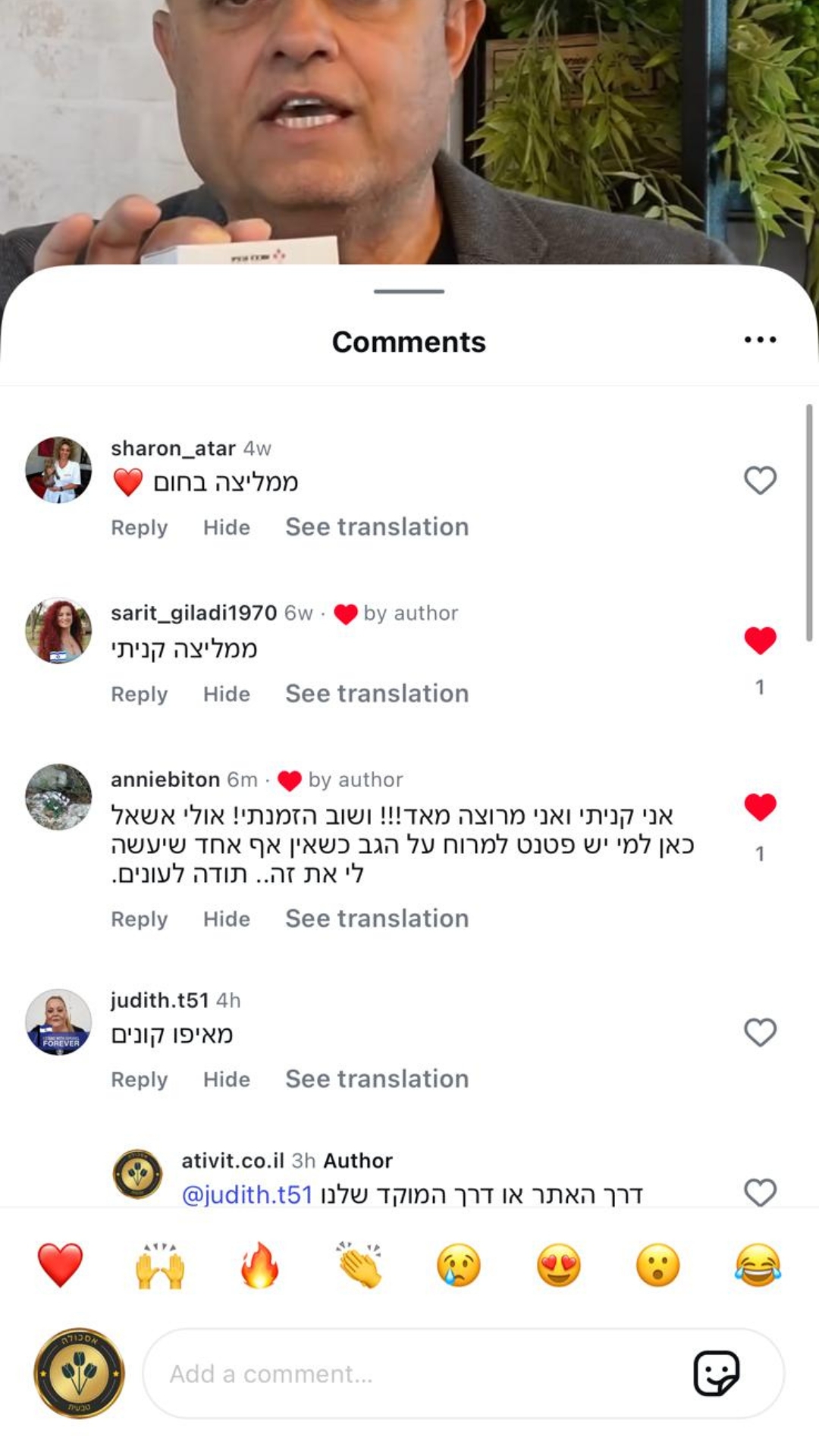Hide anniebiton's comment
The image size is (819, 1456).
(x=226, y=918)
